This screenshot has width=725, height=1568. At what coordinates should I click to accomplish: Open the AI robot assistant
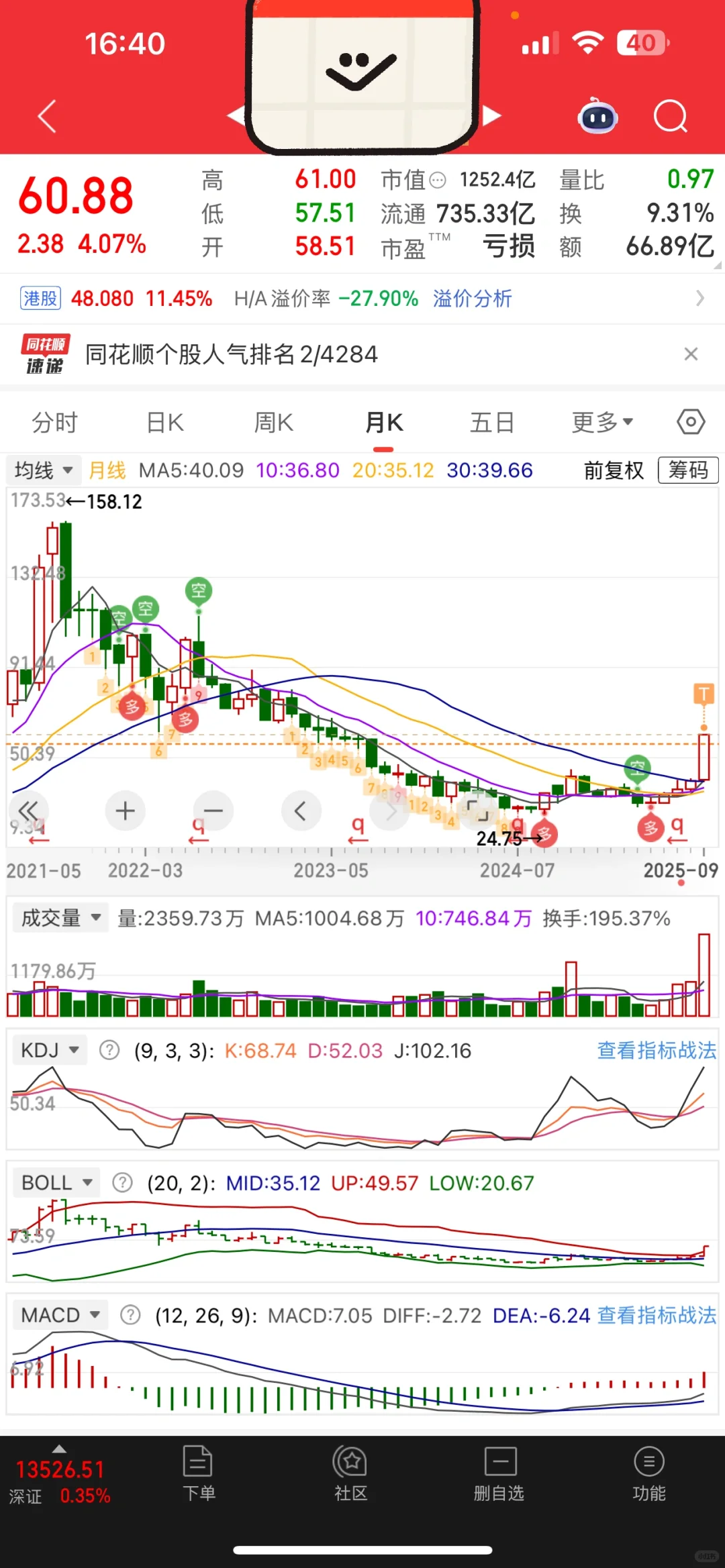[597, 117]
